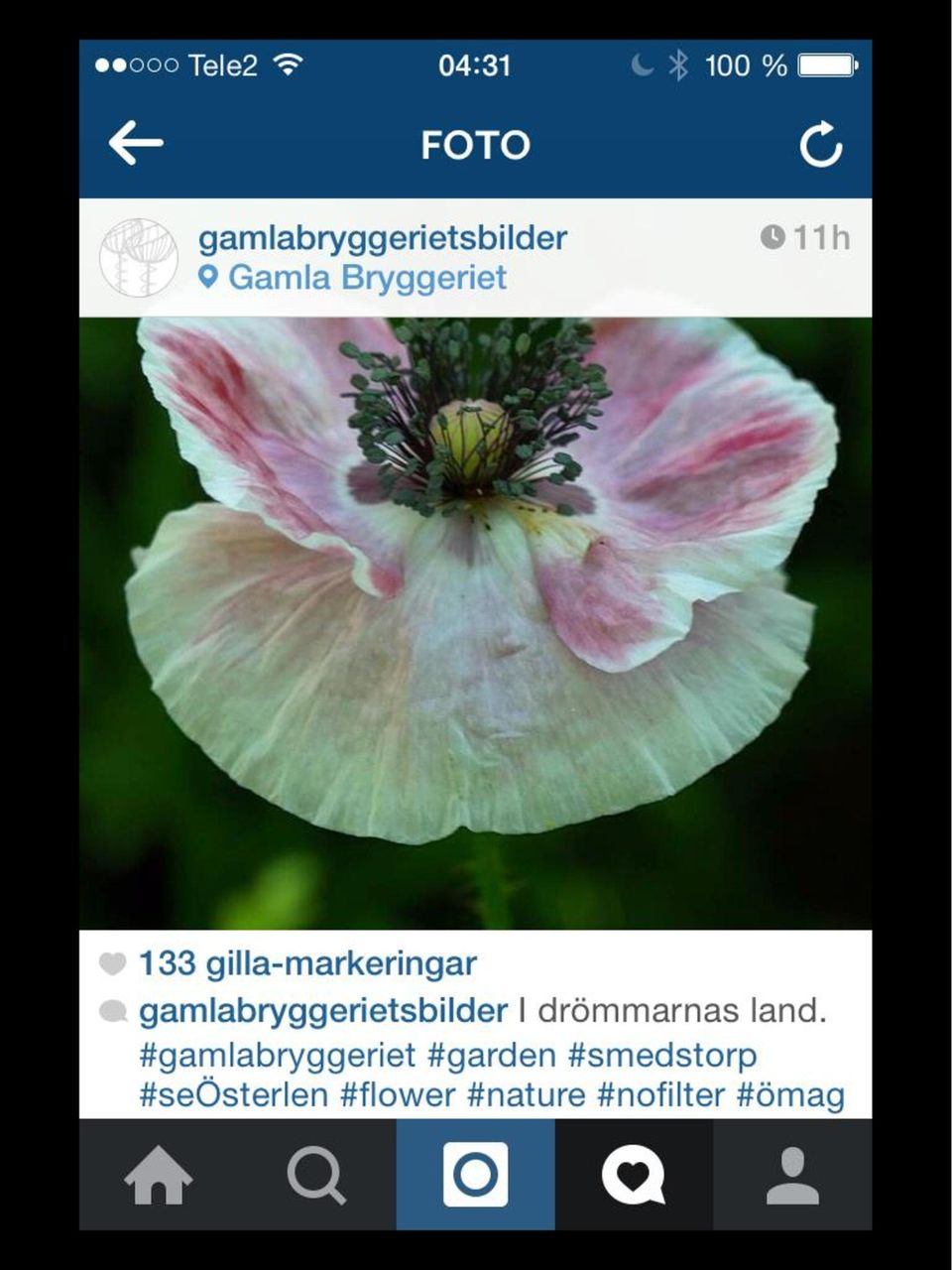The image size is (952, 1270).
Task: Open the #nofilter hashtag
Action: tap(660, 1095)
